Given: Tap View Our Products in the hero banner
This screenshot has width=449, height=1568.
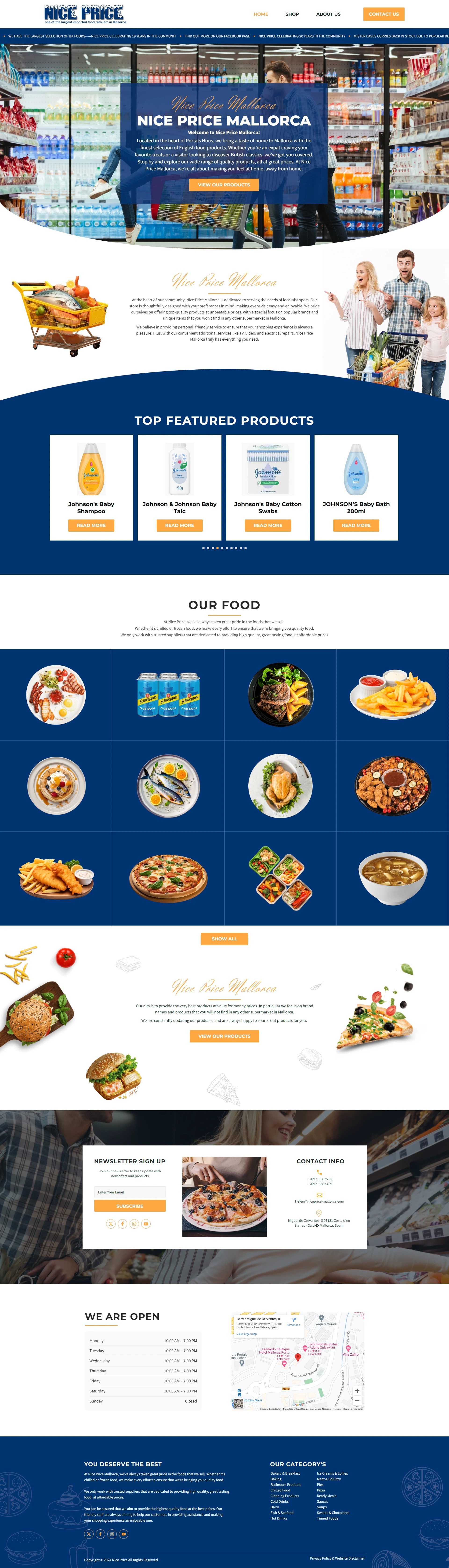Looking at the screenshot, I should pos(224,184).
